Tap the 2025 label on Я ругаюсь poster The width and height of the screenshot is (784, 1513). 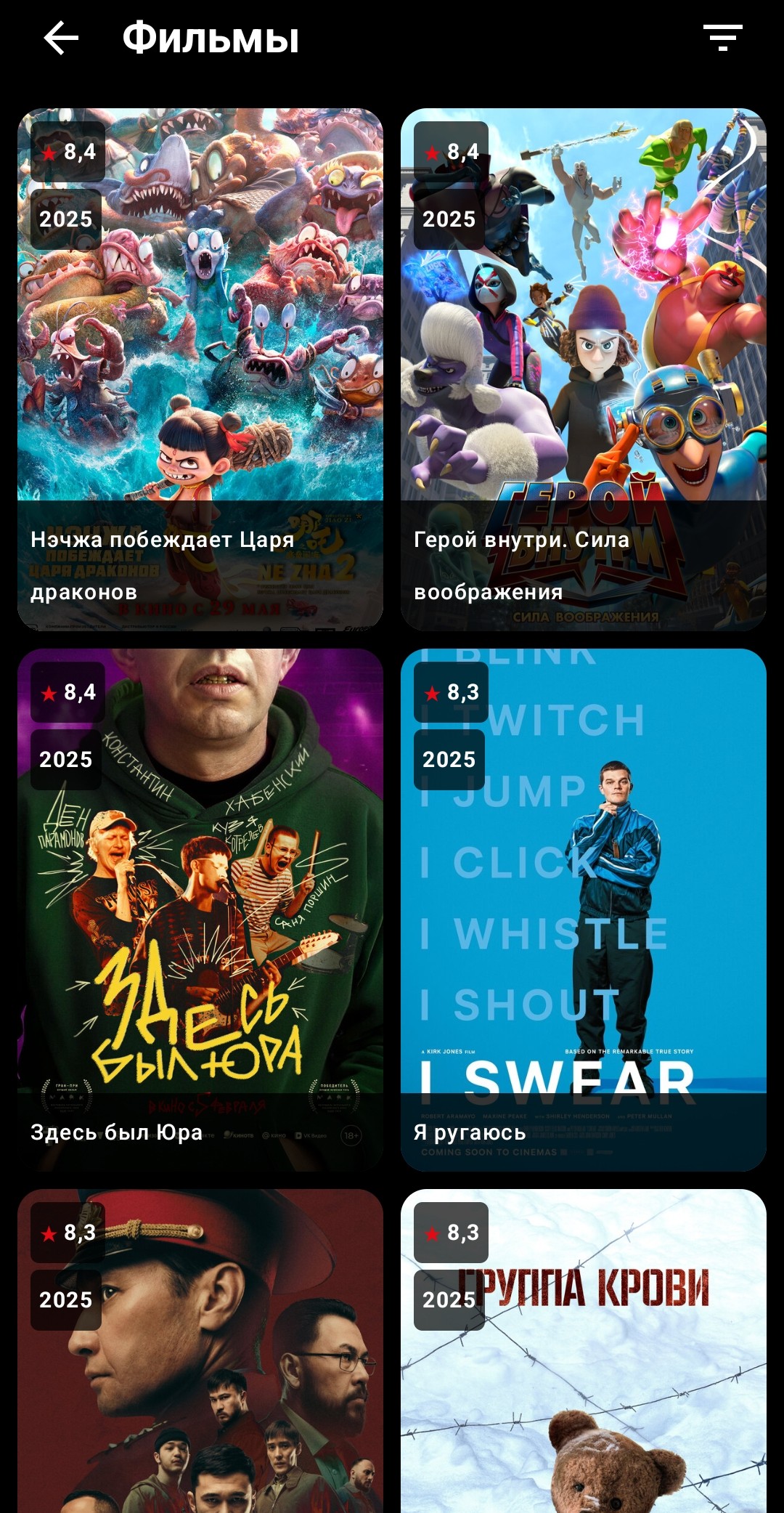(450, 759)
